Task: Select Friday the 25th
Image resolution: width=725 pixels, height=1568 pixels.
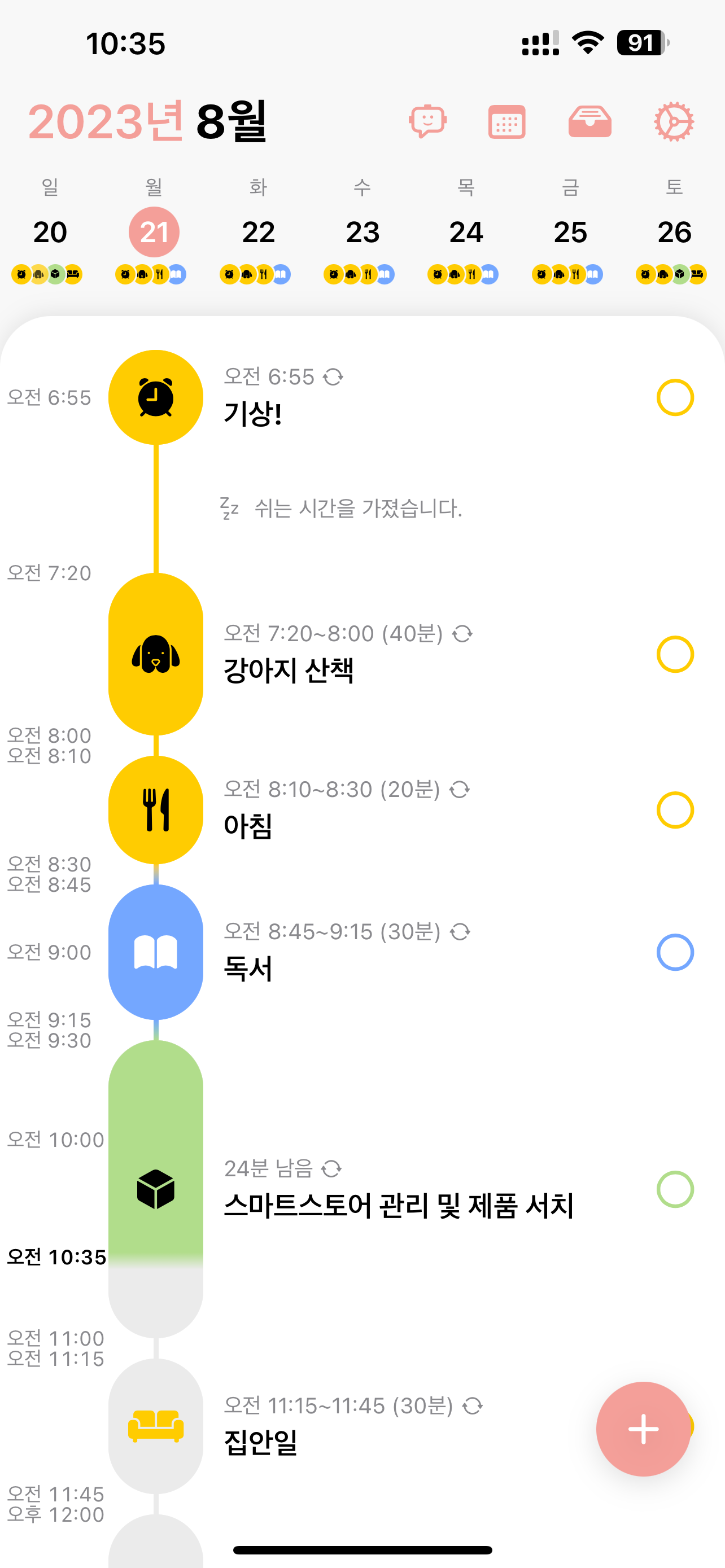Action: click(x=570, y=232)
